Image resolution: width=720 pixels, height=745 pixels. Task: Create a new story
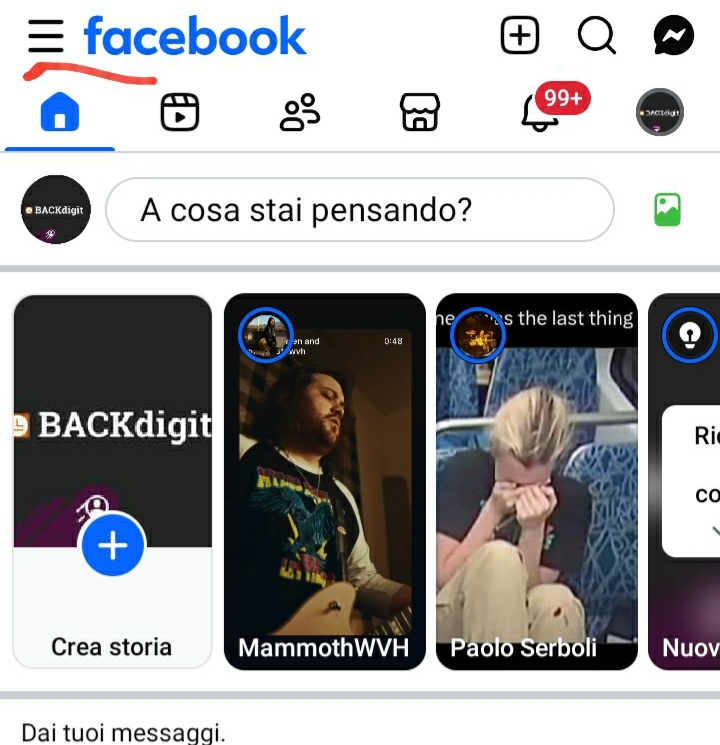point(113,480)
